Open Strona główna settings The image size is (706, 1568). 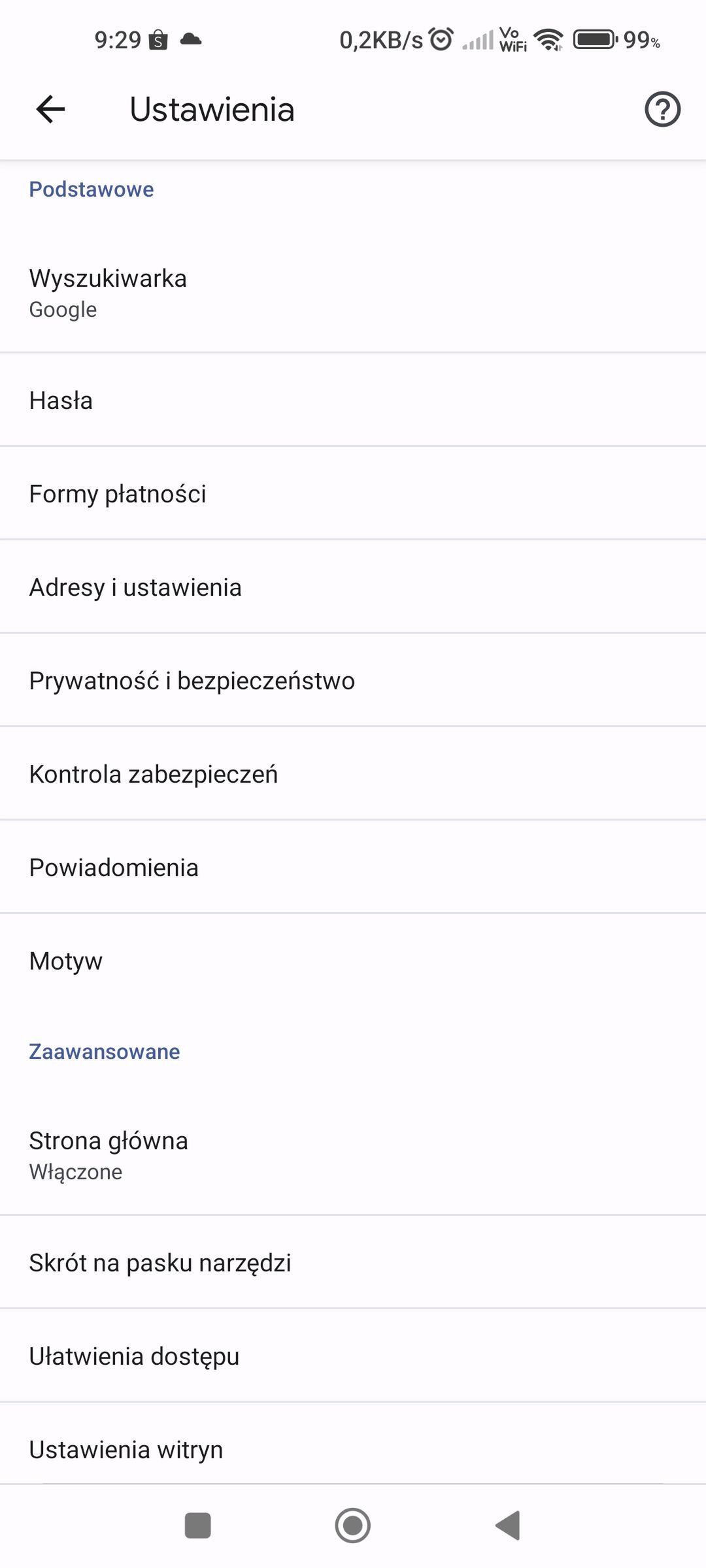point(353,1155)
